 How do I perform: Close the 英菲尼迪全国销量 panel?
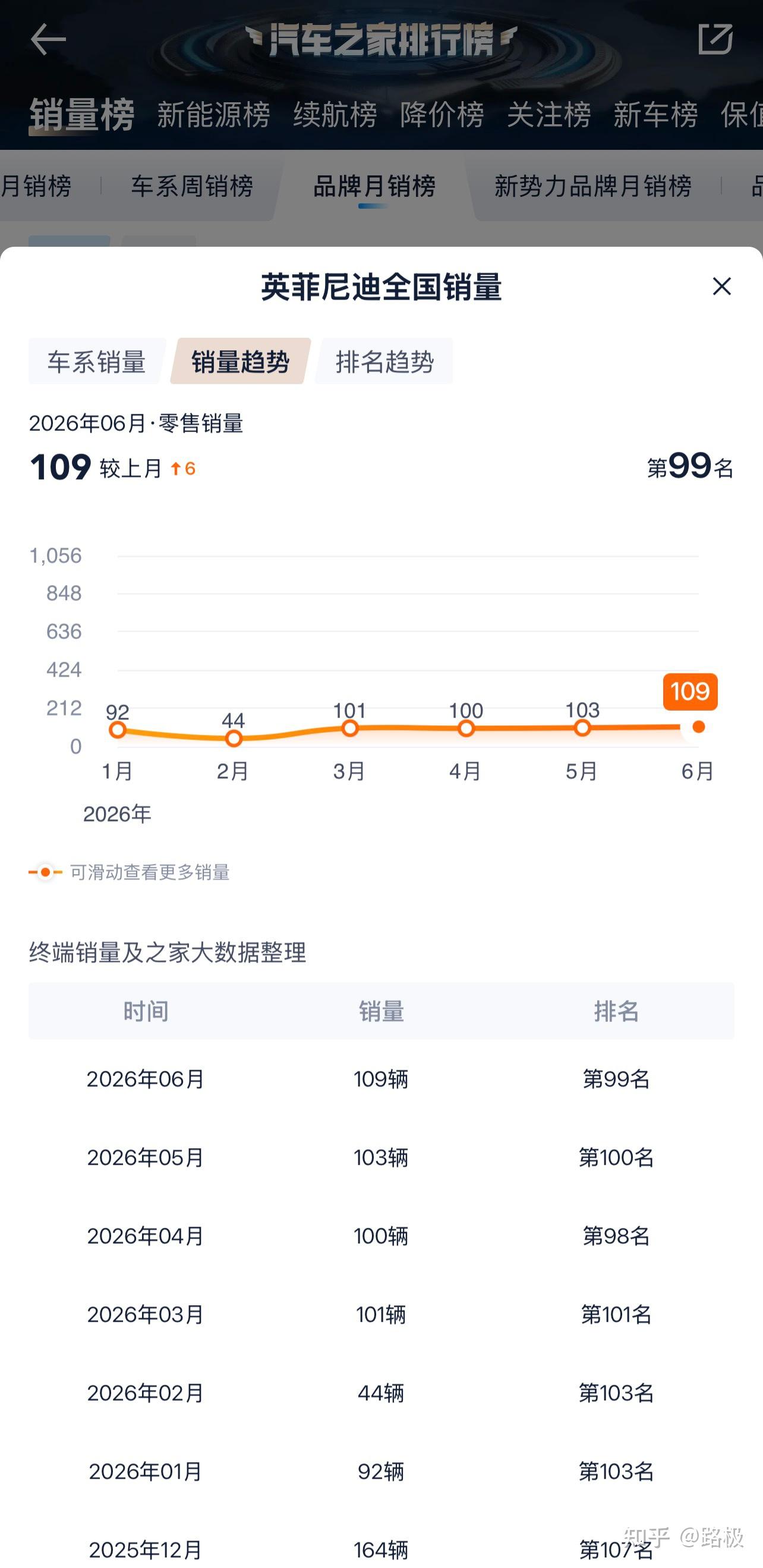pyautogui.click(x=721, y=286)
